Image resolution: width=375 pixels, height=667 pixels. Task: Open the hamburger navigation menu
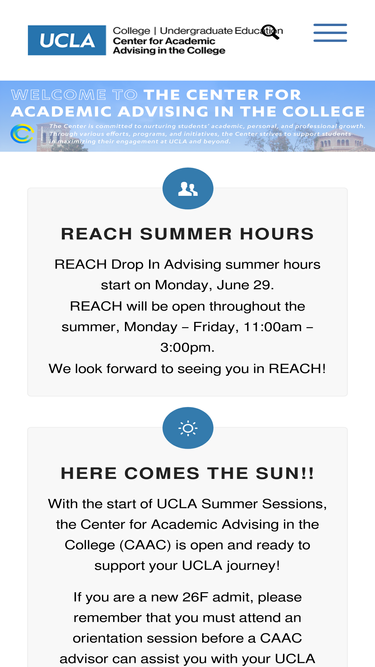[x=330, y=33]
